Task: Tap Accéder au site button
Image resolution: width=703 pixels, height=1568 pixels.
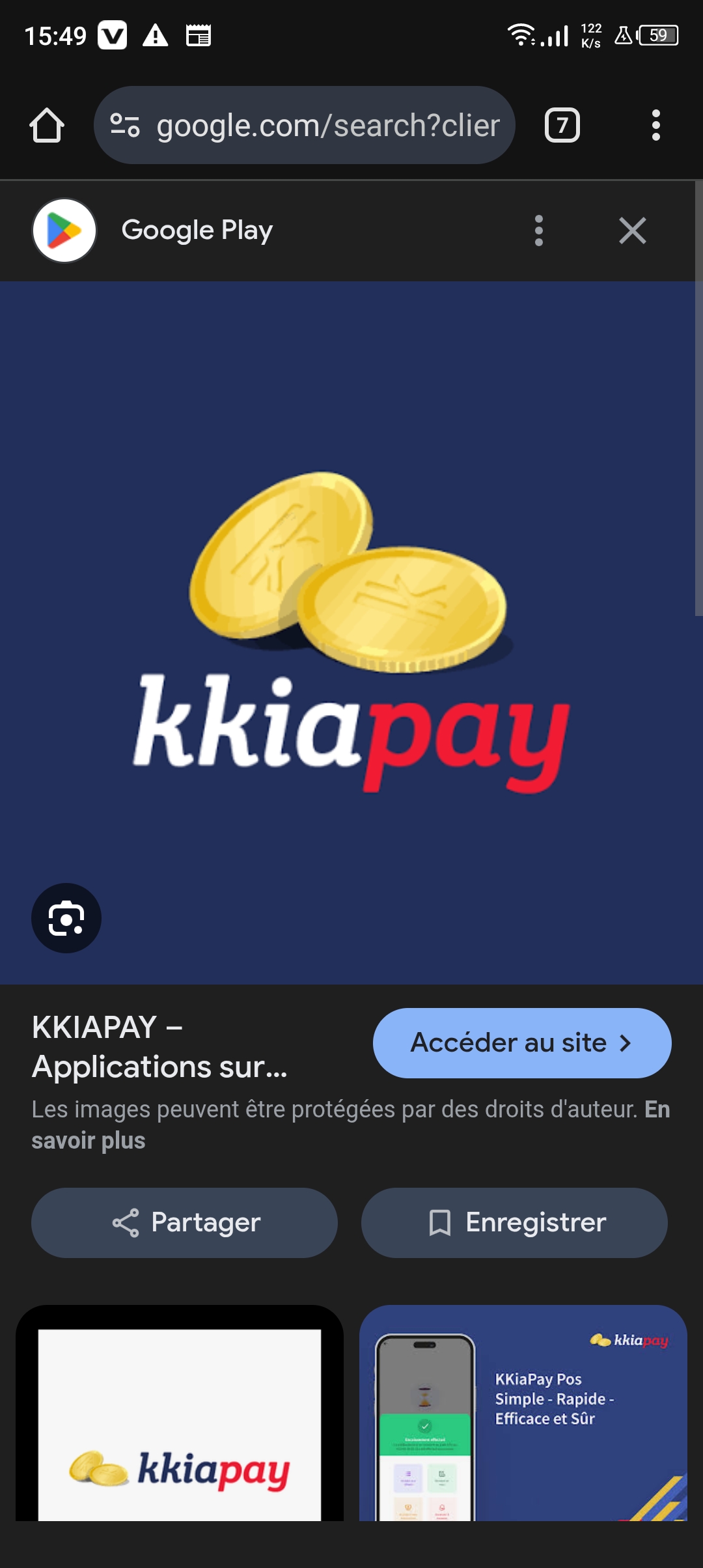Action: [521, 1043]
